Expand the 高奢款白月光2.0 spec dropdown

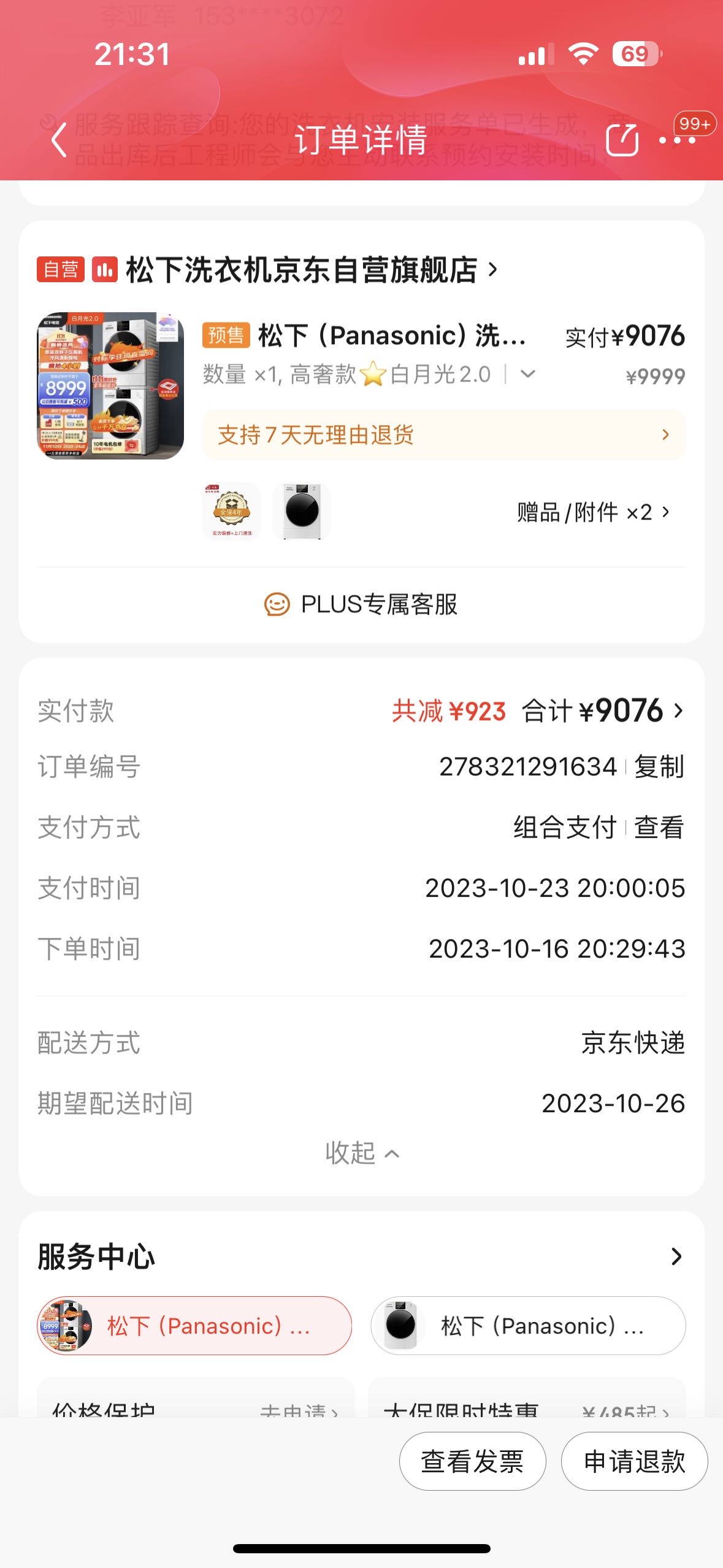pos(528,374)
